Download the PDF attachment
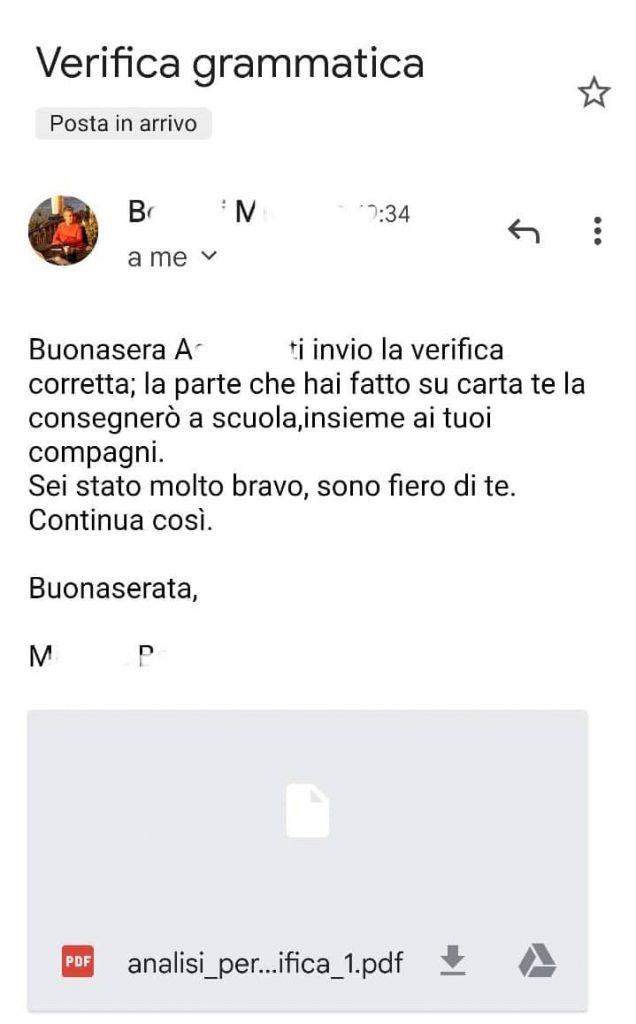Screen dimensions: 636x1024 [453, 961]
